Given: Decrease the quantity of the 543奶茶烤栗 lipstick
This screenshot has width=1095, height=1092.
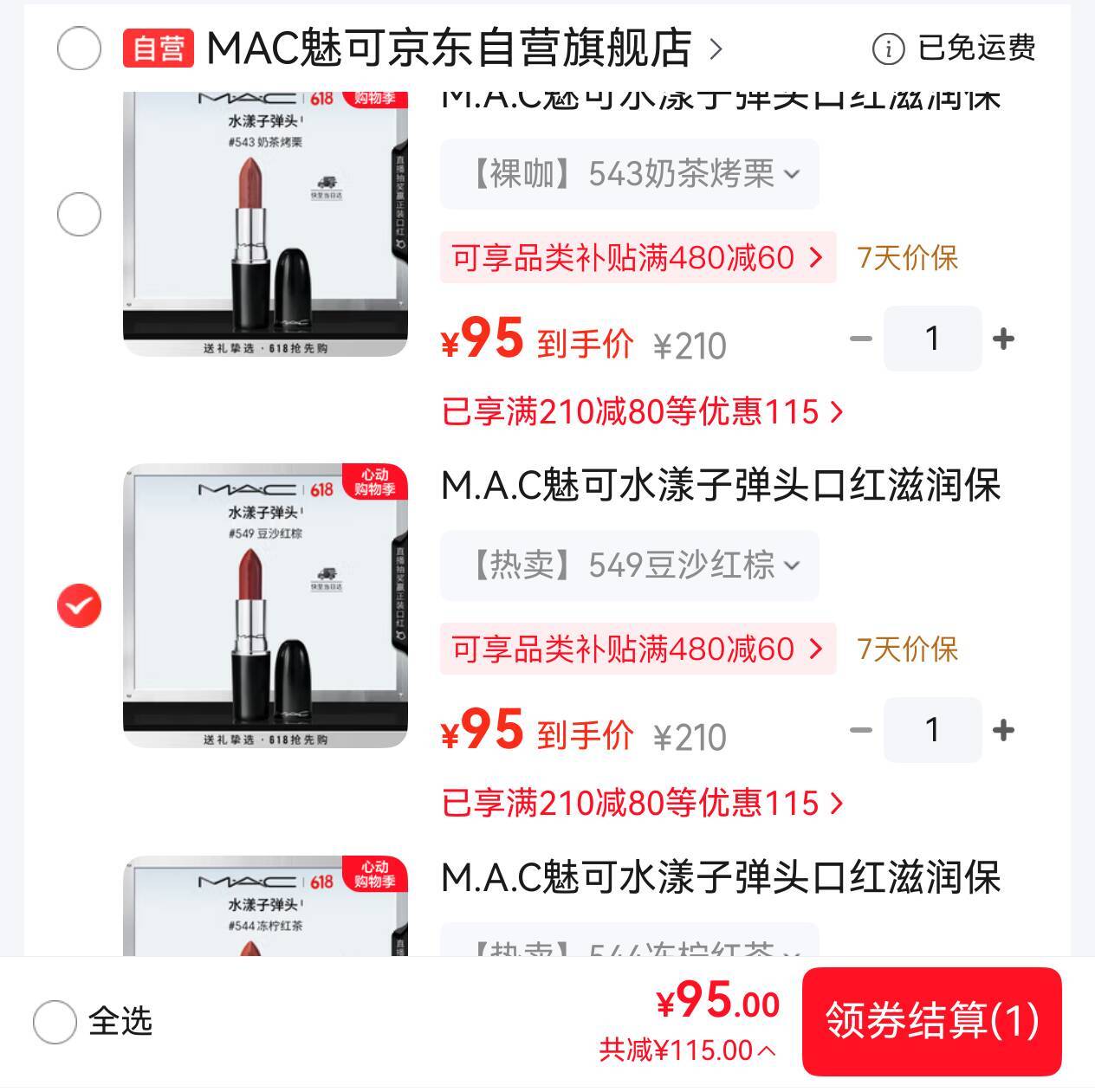Looking at the screenshot, I should pos(860,339).
